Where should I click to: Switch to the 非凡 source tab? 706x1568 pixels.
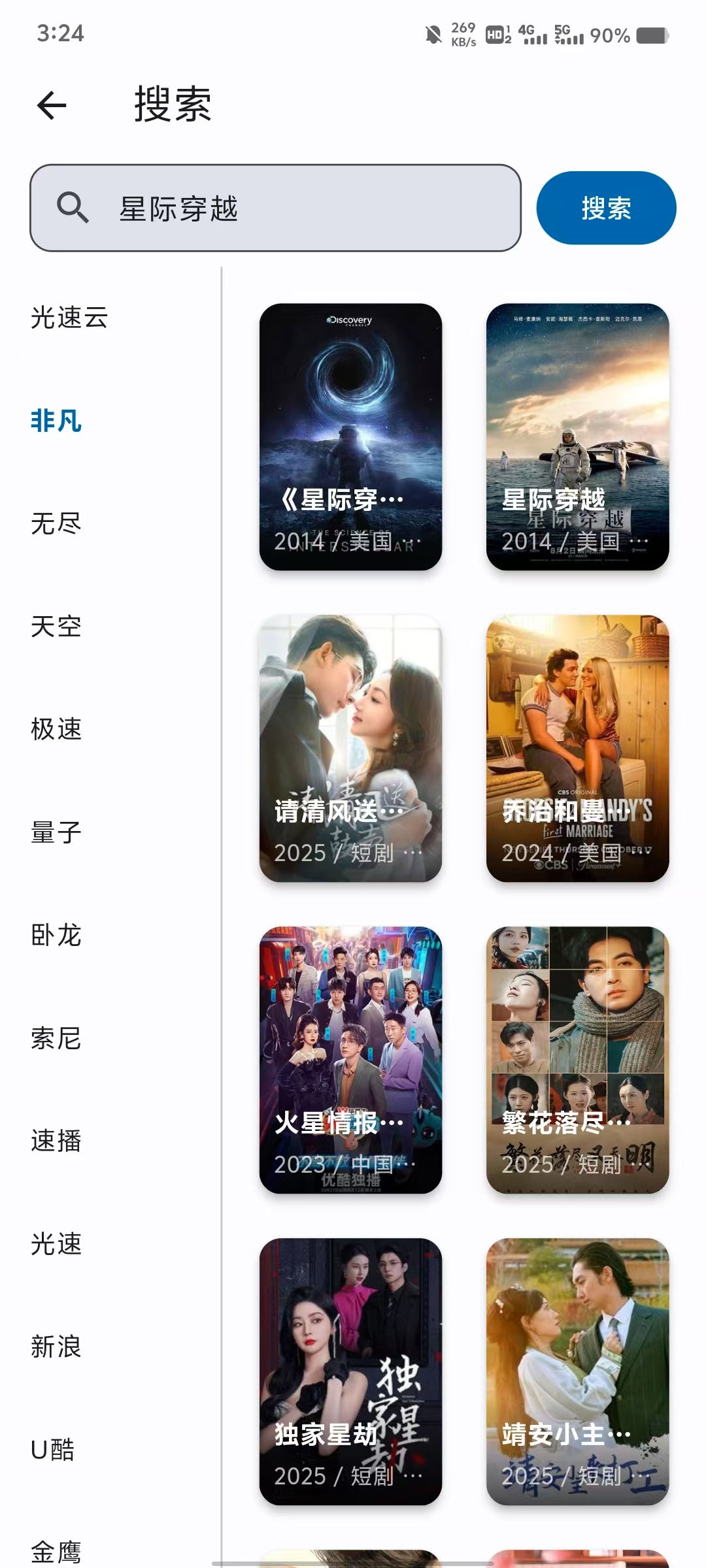[x=55, y=421]
